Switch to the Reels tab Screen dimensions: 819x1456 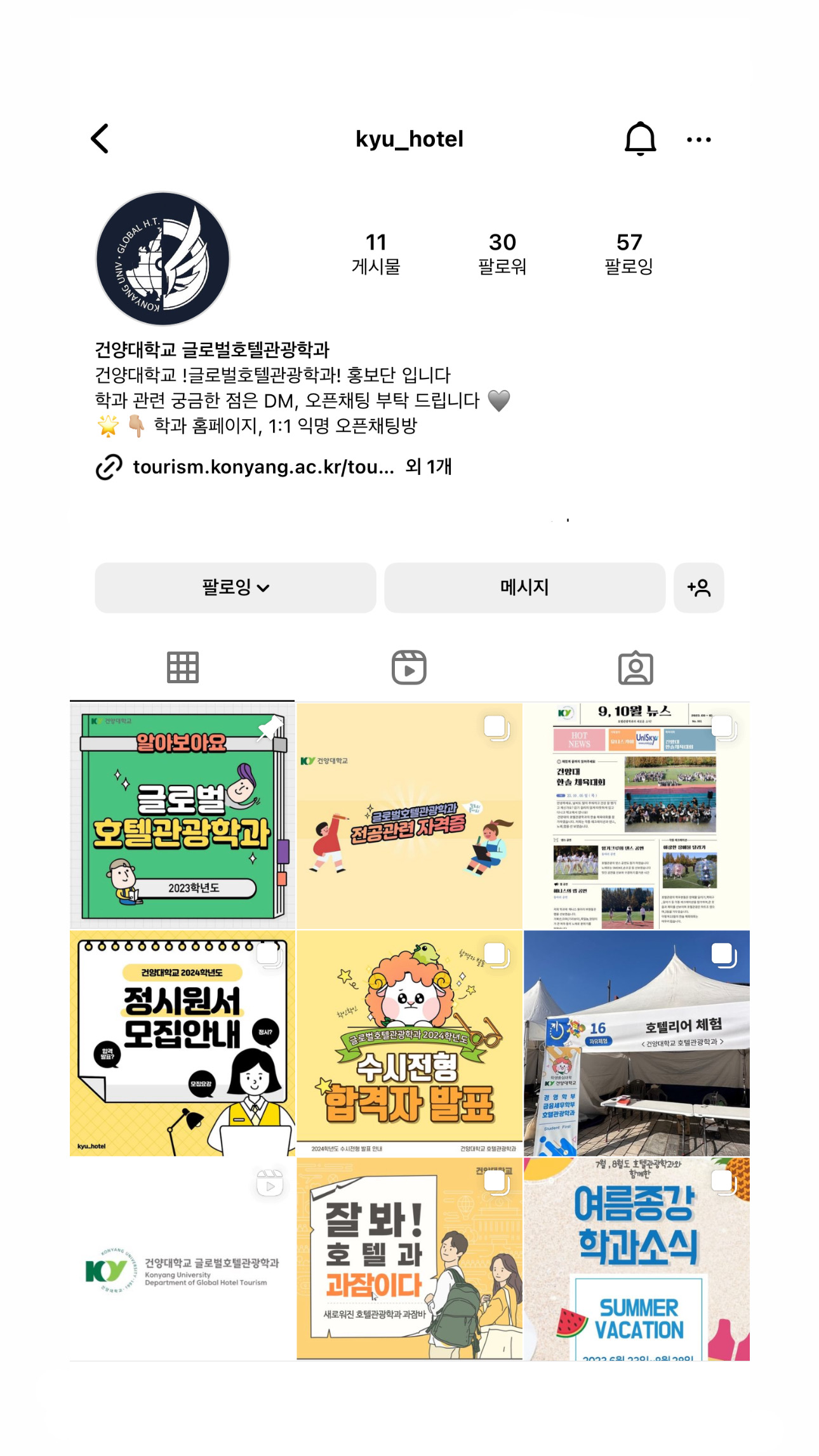tap(409, 668)
